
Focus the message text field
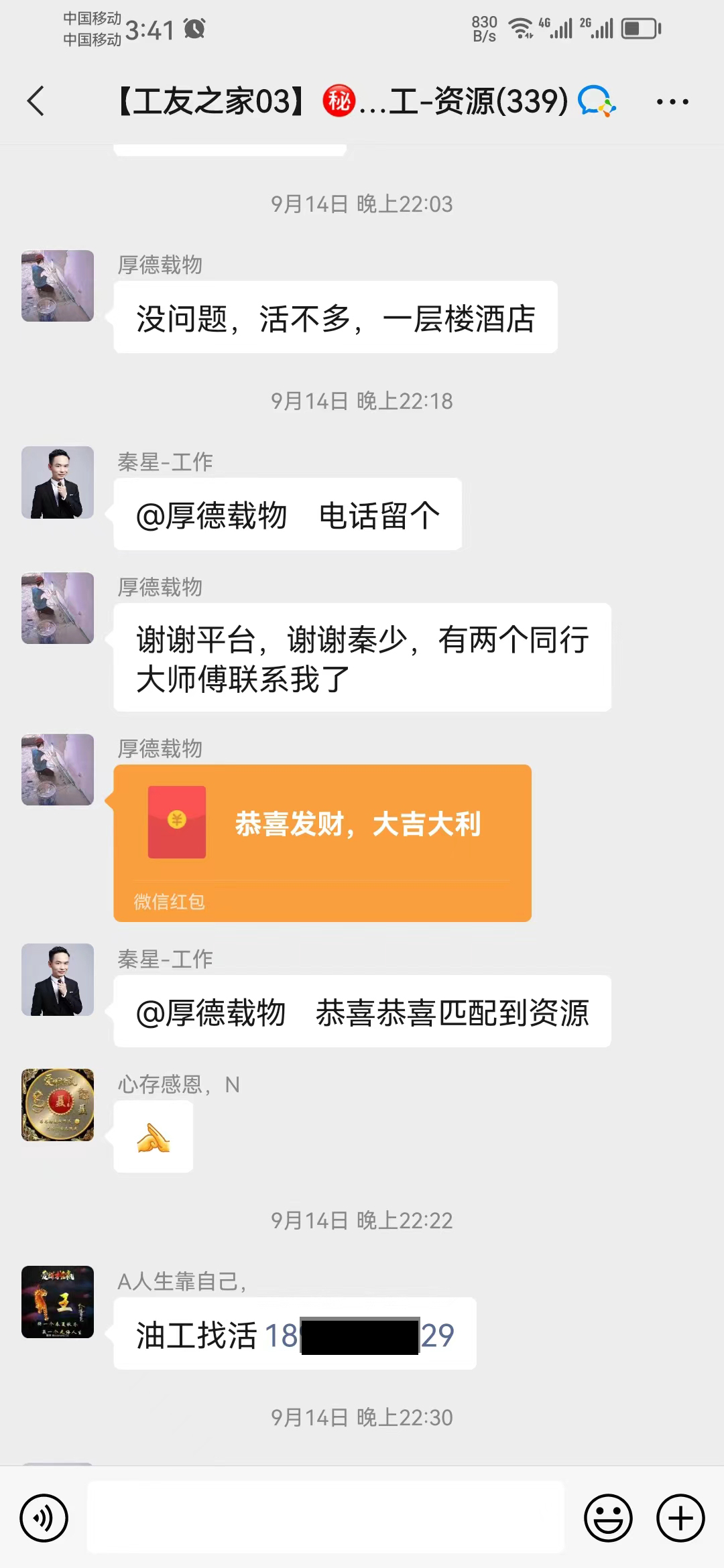[326, 1518]
